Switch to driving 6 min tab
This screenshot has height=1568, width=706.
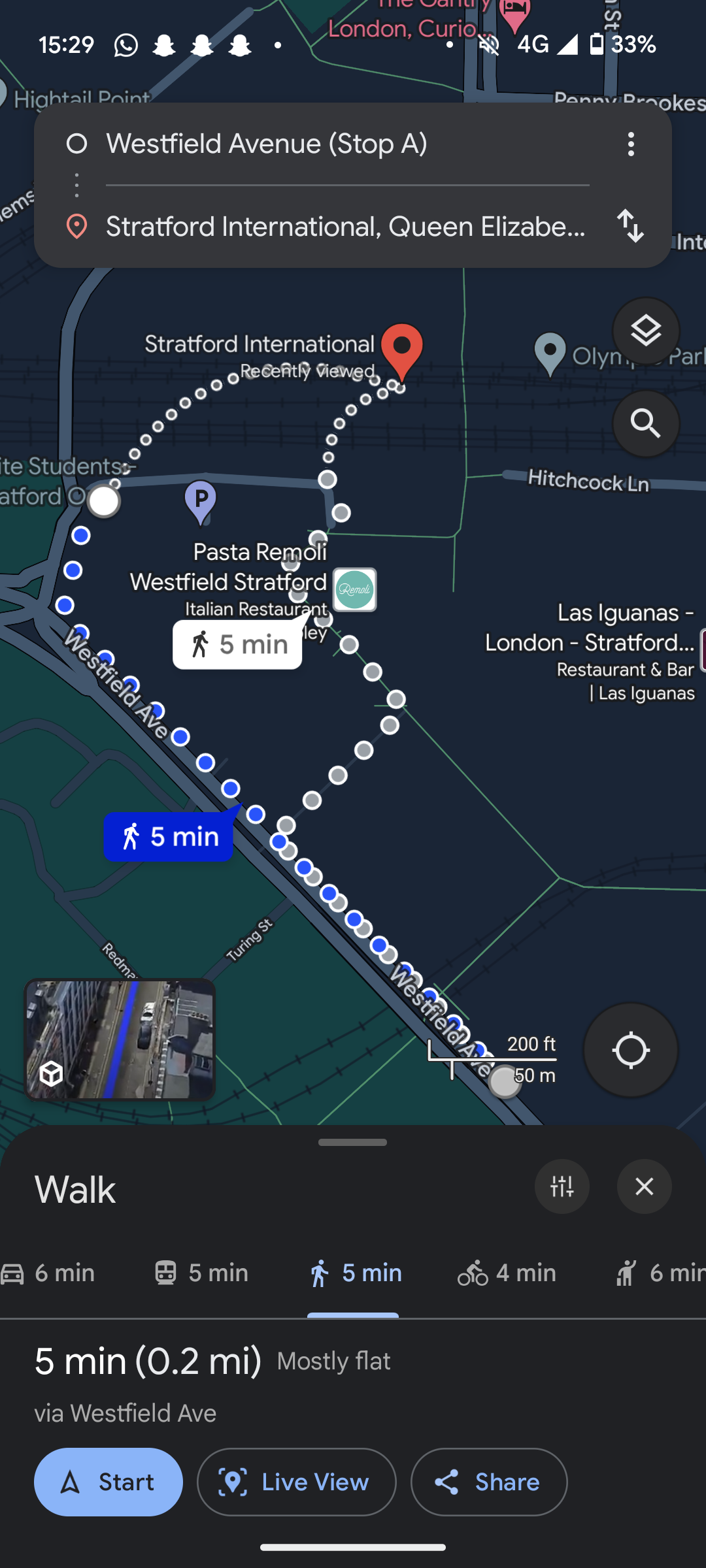pyautogui.click(x=48, y=1273)
